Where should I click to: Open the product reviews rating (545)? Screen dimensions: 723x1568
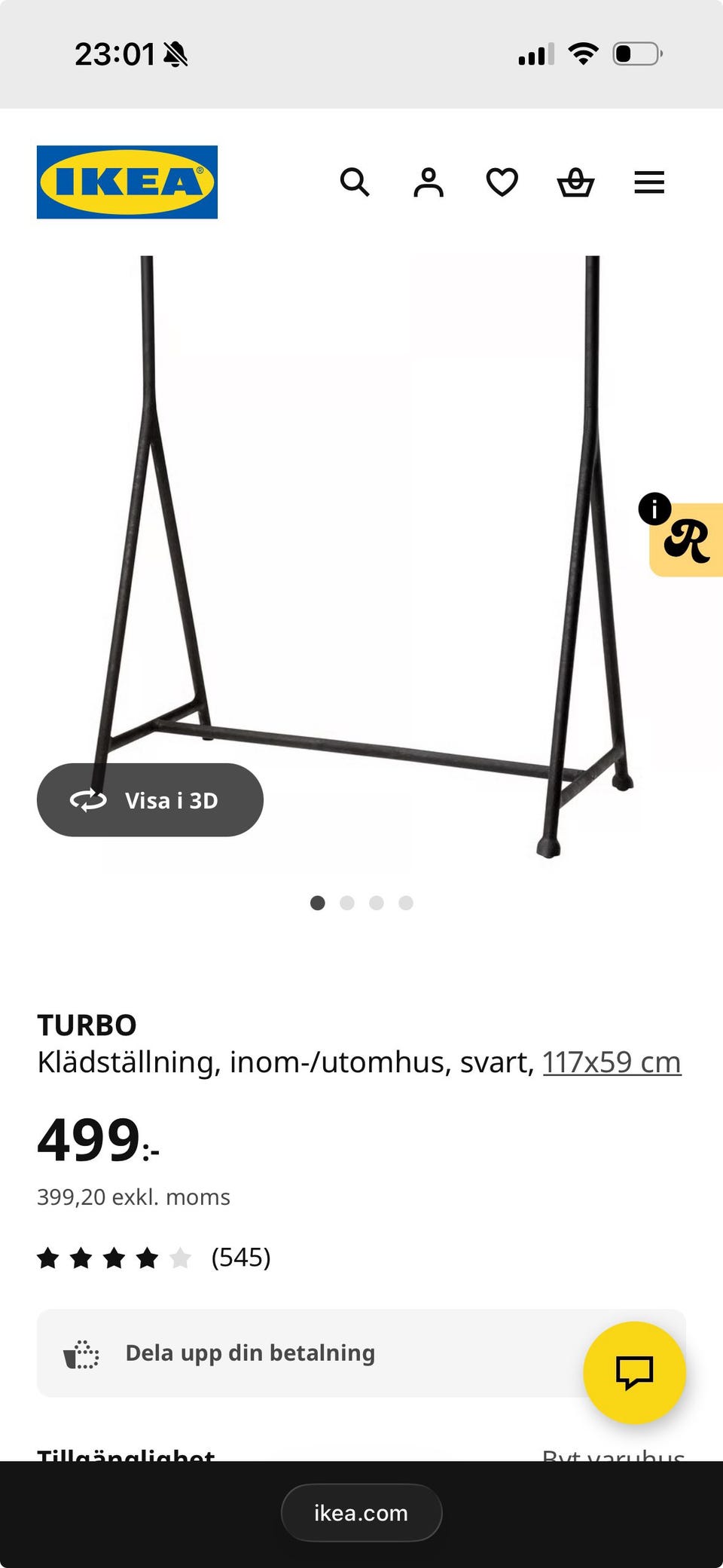(x=154, y=1258)
